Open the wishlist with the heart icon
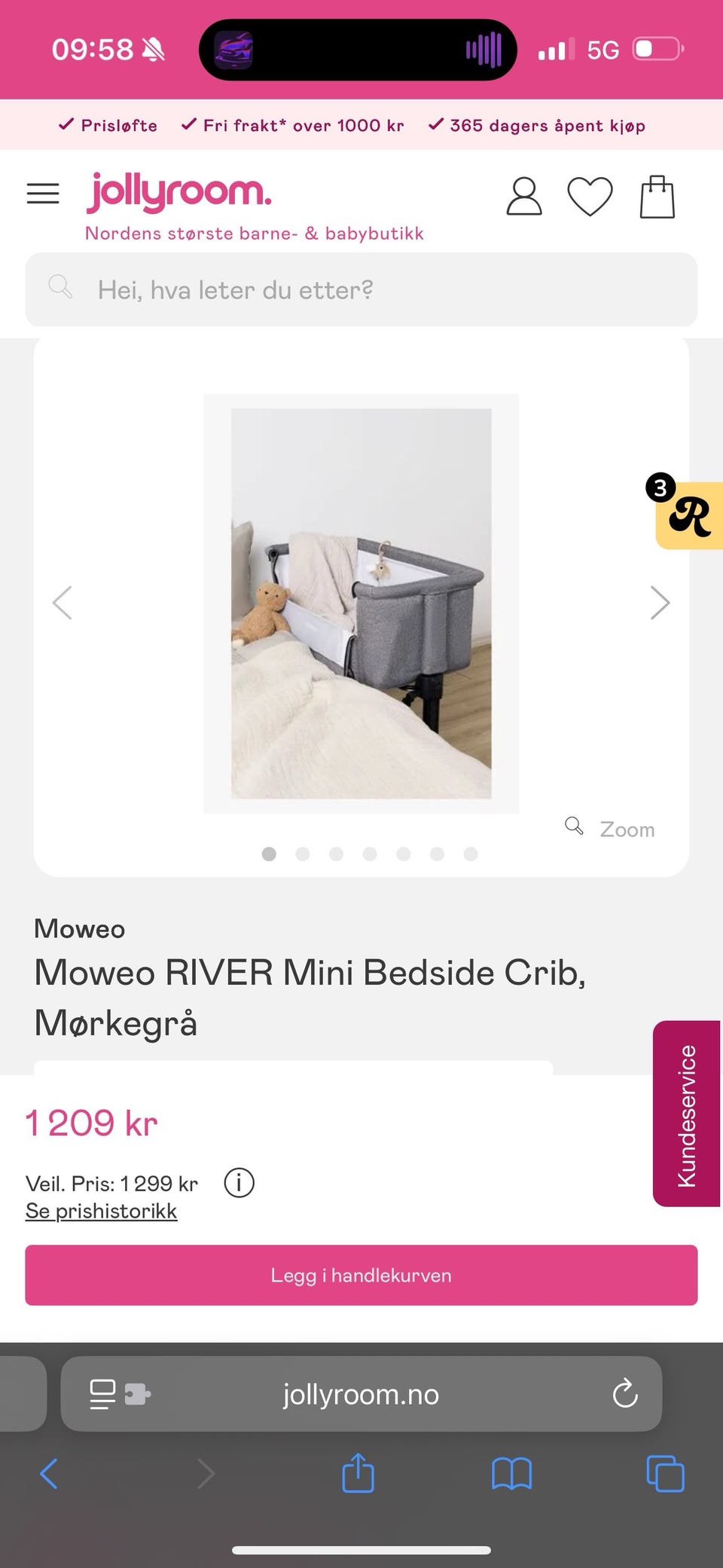The image size is (723, 1568). click(590, 197)
